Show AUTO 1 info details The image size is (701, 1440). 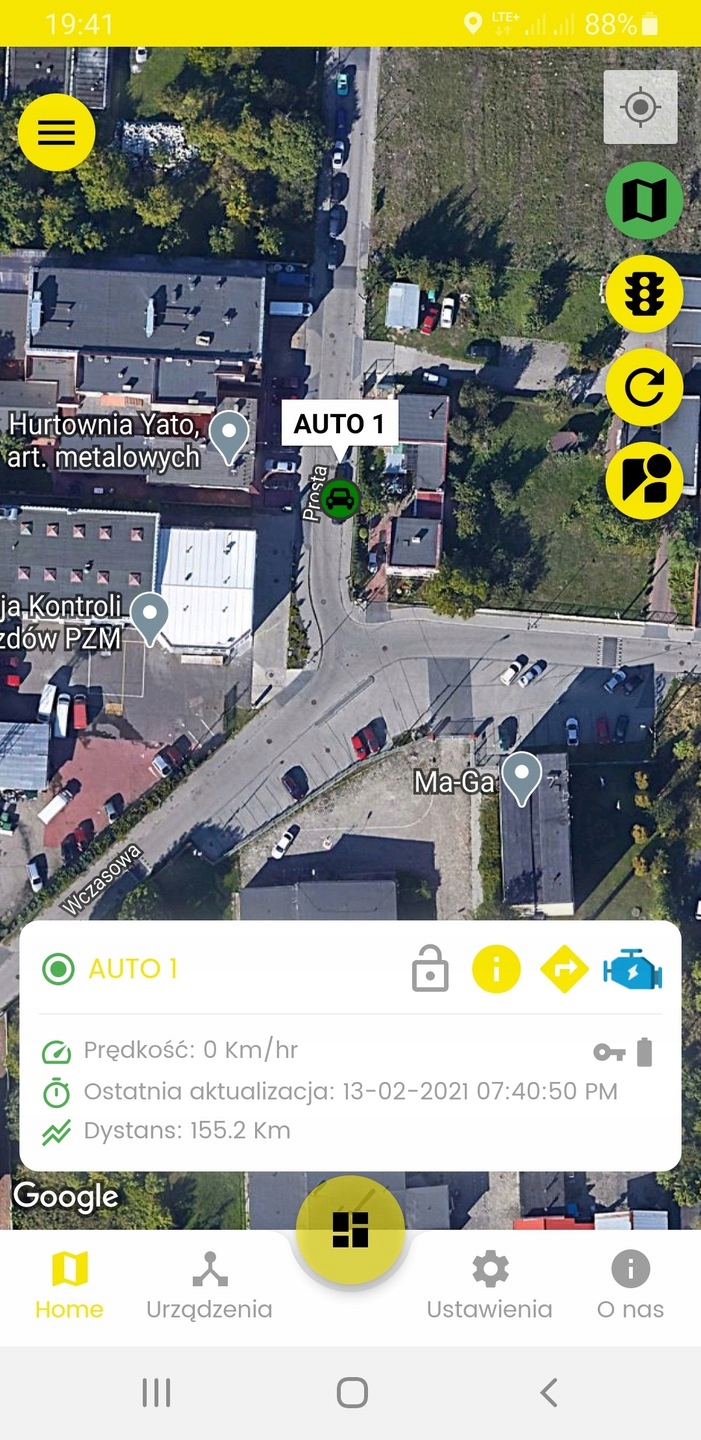(x=497, y=969)
